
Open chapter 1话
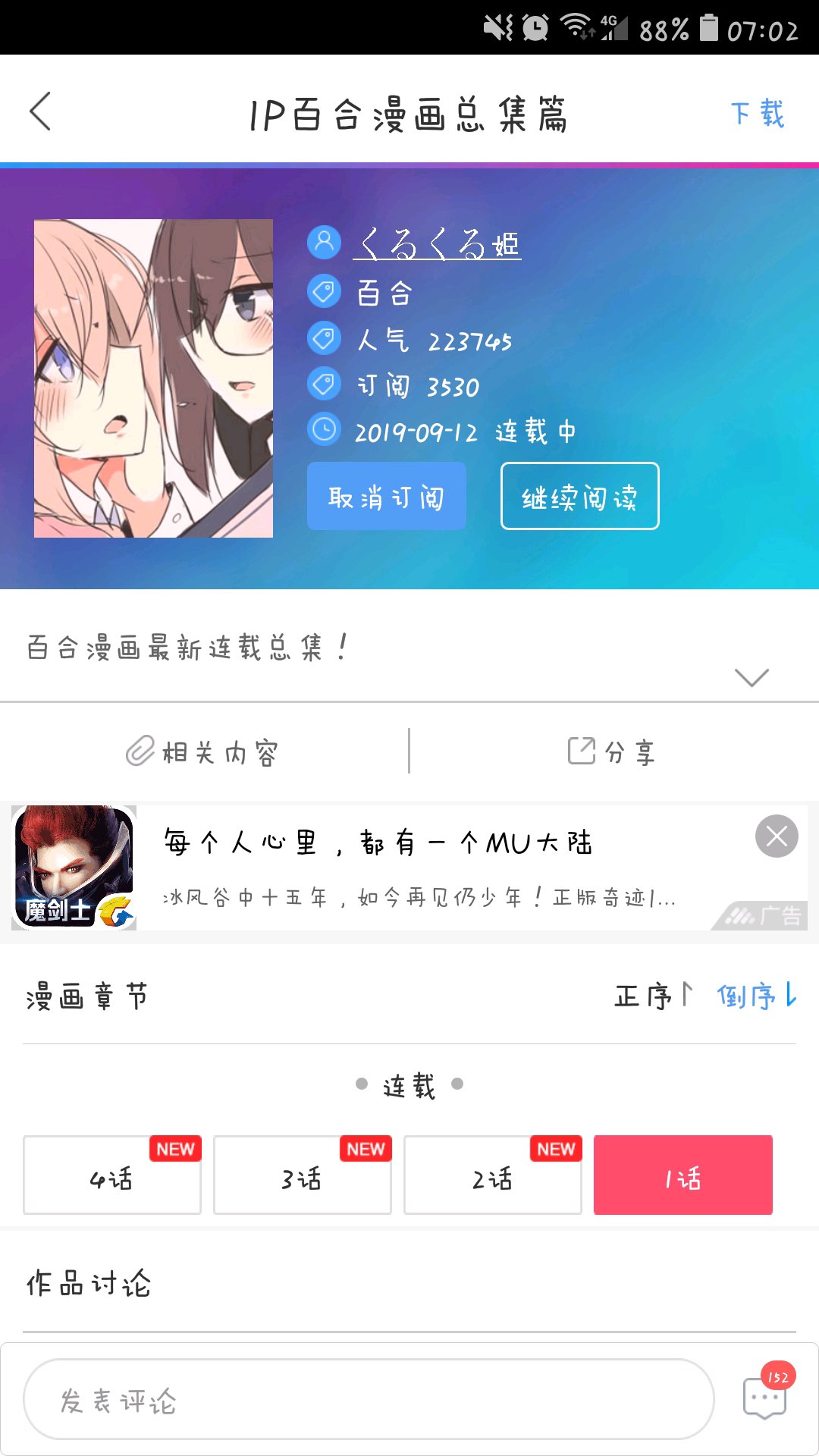pos(683,1175)
